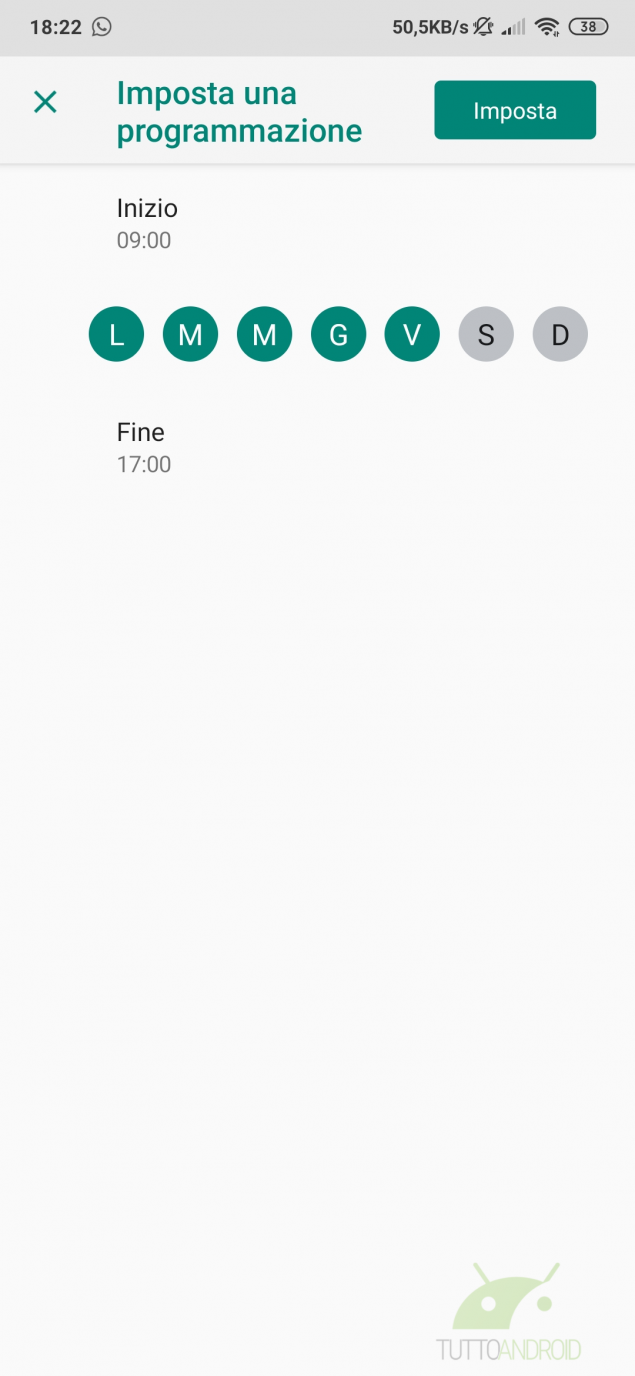The image size is (635, 1376).
Task: Deselect the L day circle
Action: click(x=117, y=334)
